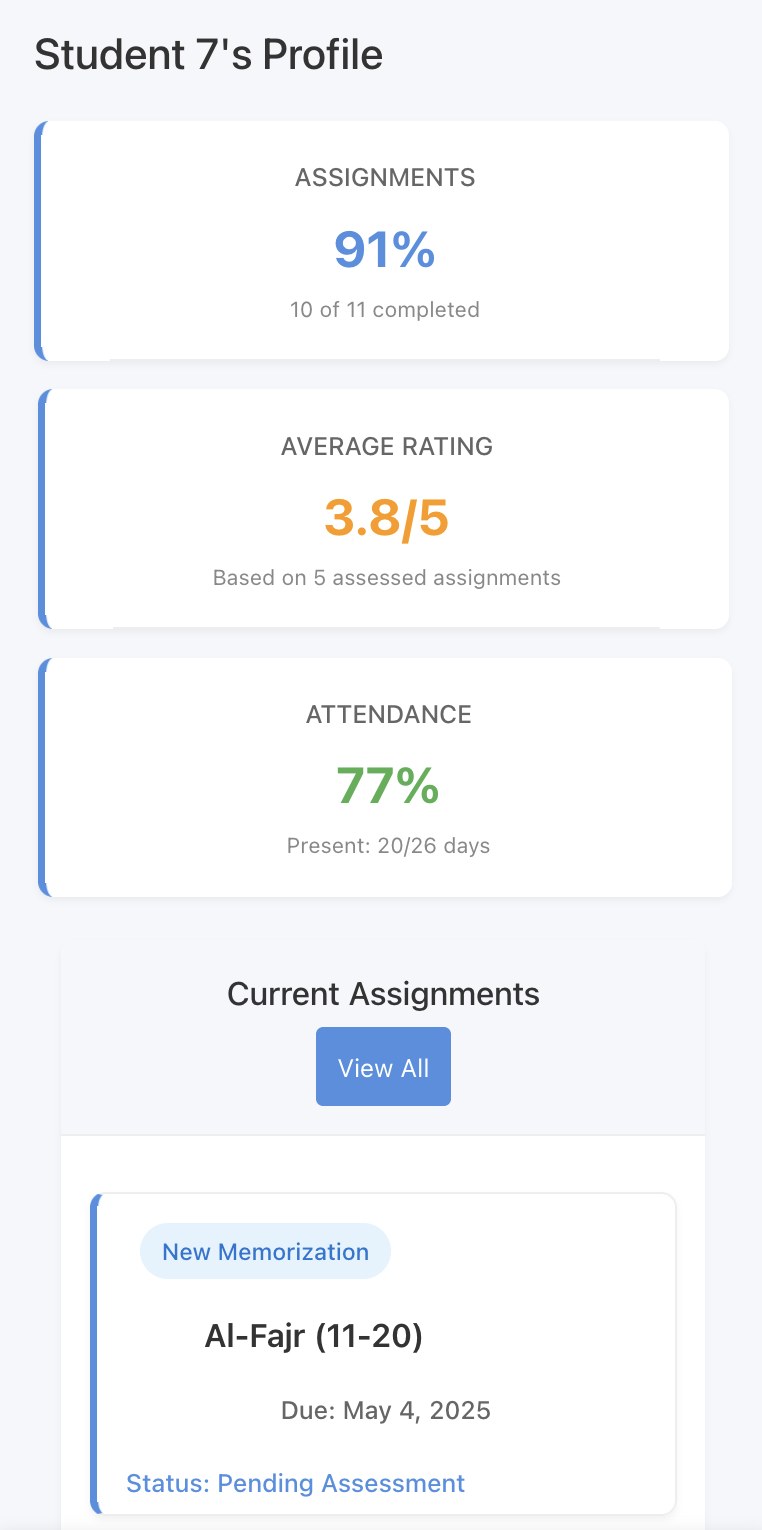
Task: Select the "Present: 20/26 days" label
Action: (x=388, y=845)
